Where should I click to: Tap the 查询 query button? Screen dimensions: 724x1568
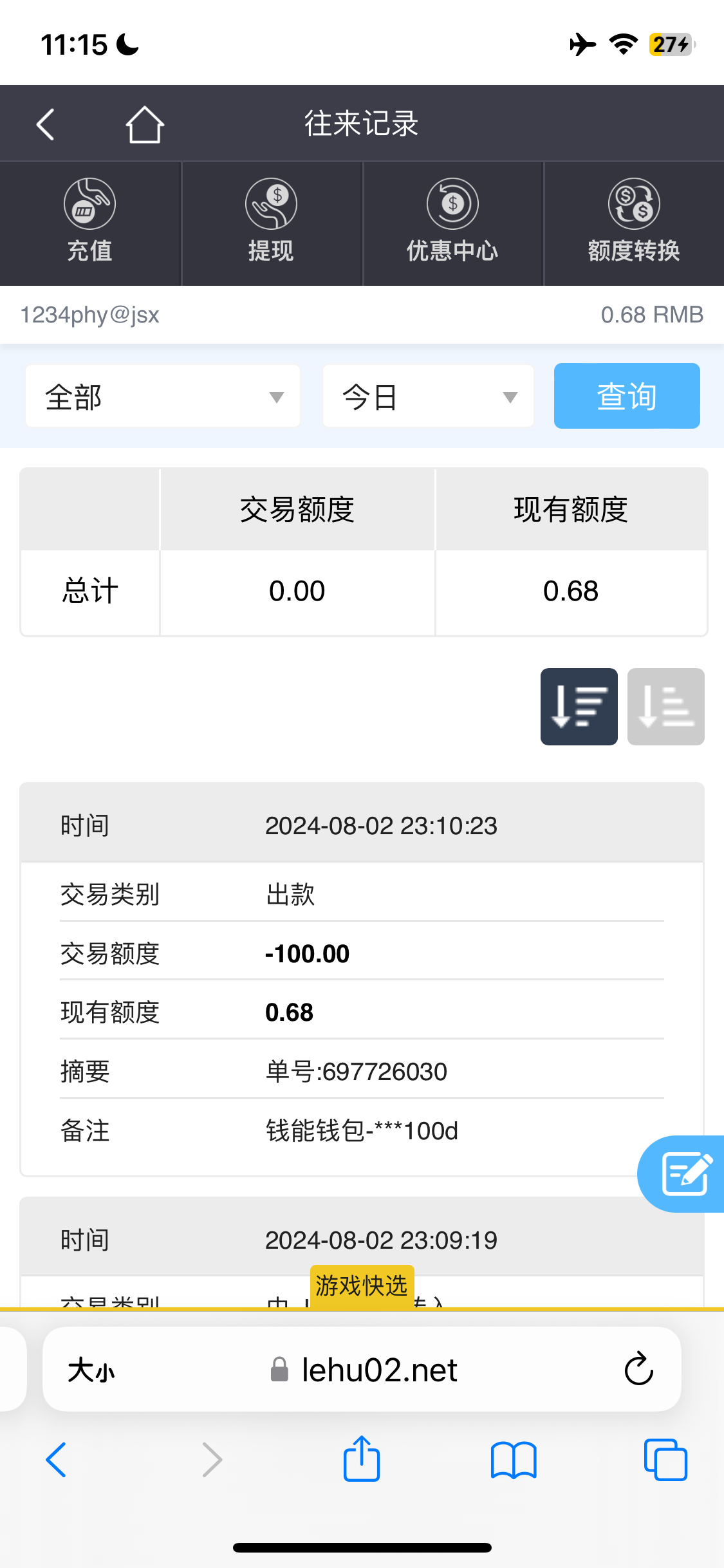tap(627, 396)
